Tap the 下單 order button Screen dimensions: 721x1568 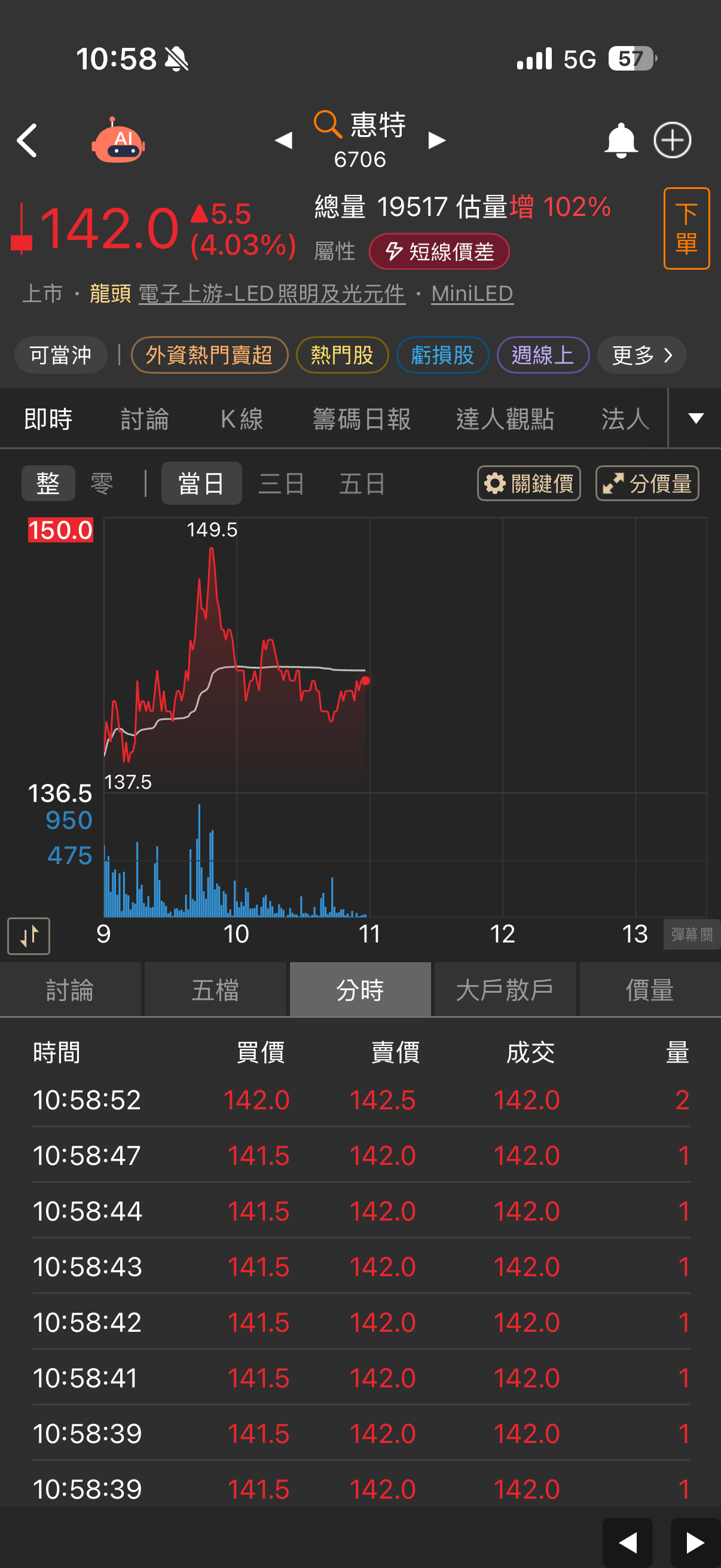686,228
